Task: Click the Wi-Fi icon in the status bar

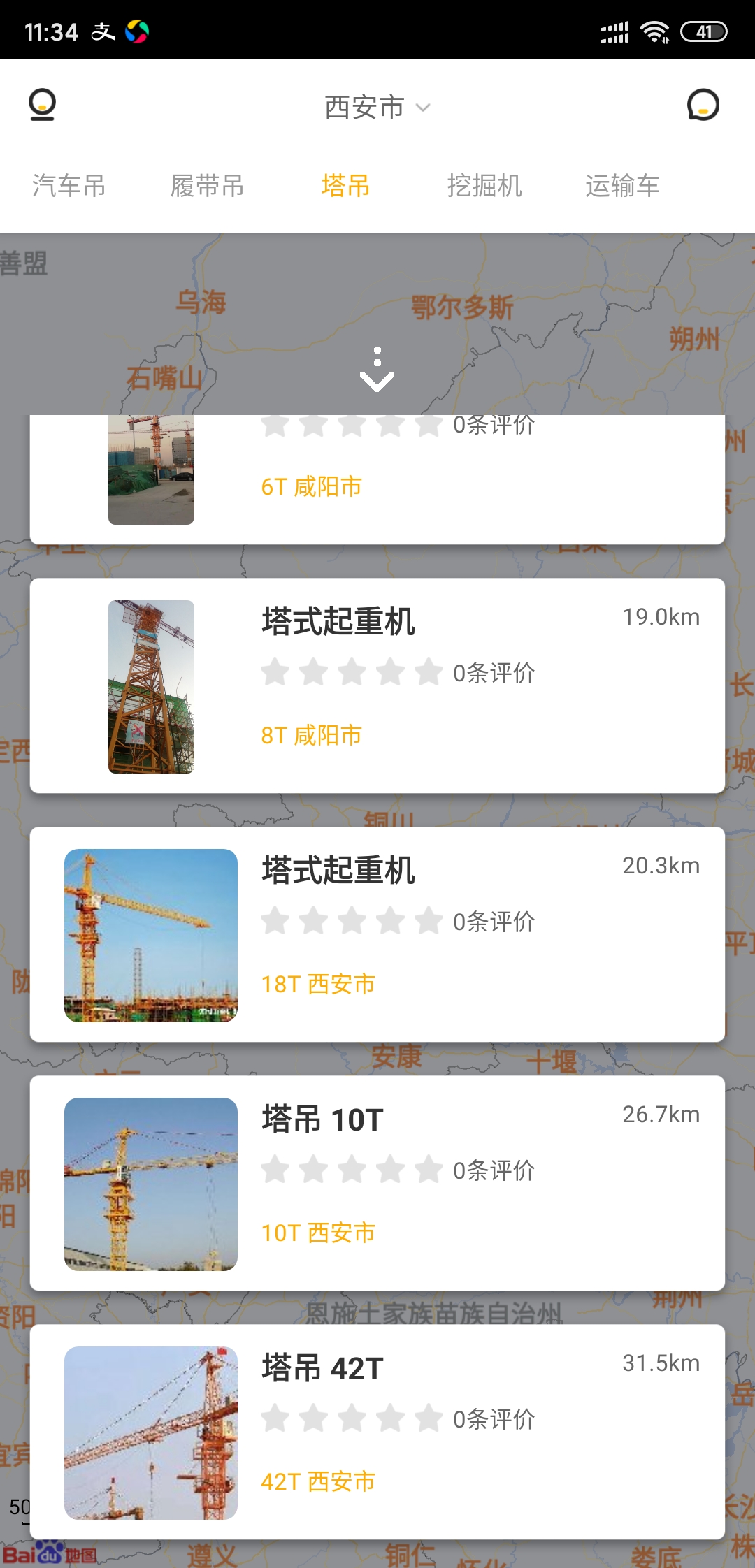Action: coord(656,29)
